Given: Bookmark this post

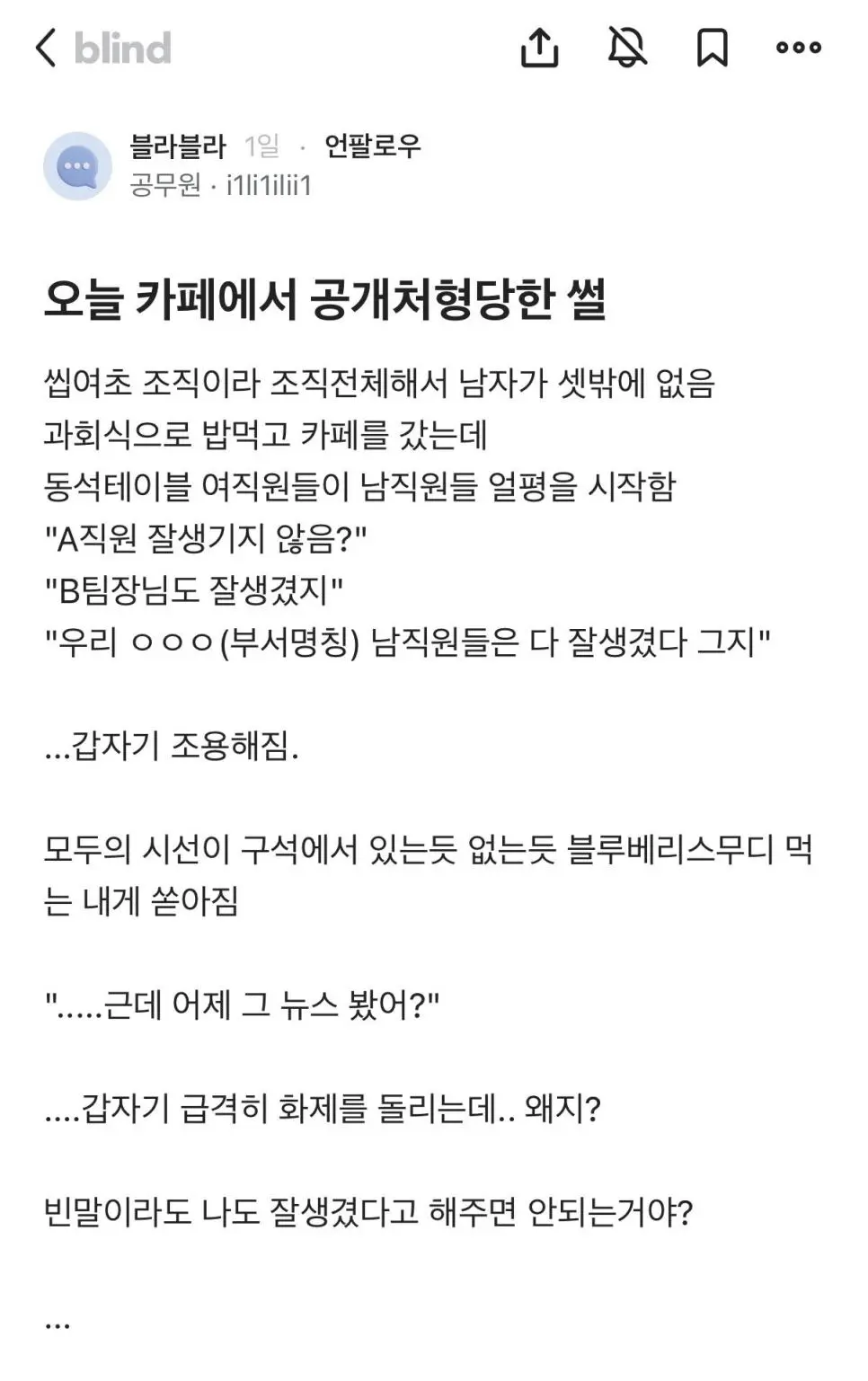Looking at the screenshot, I should 713,48.
